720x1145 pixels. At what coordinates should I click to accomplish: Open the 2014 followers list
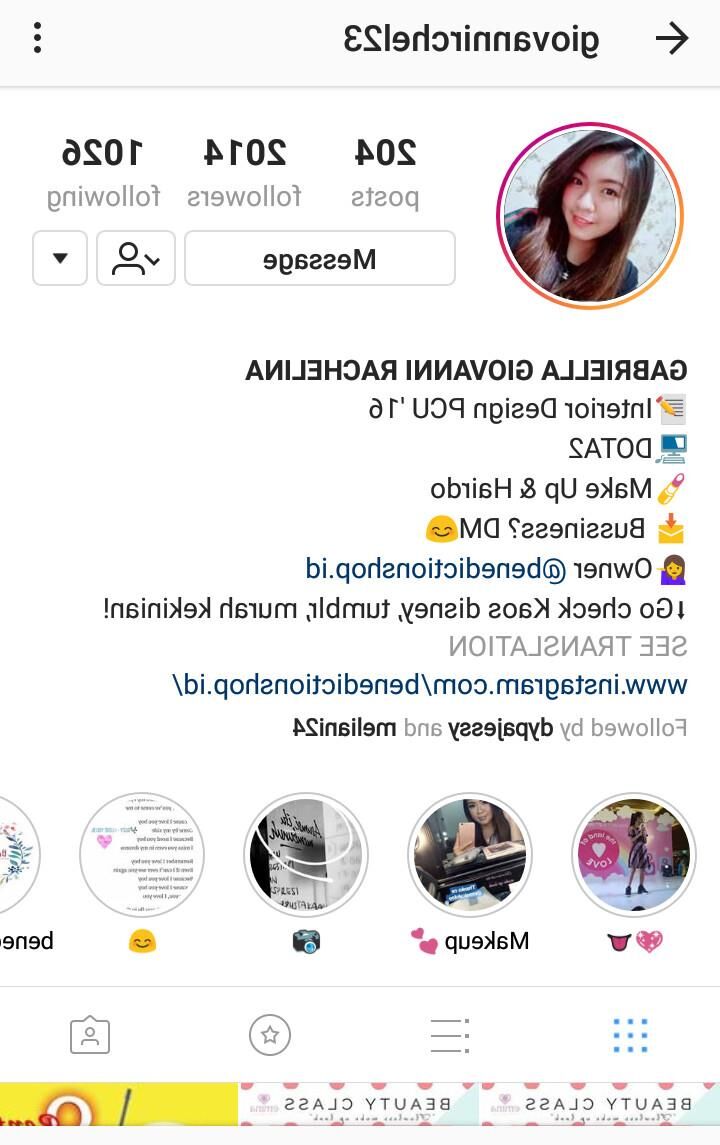coord(245,172)
